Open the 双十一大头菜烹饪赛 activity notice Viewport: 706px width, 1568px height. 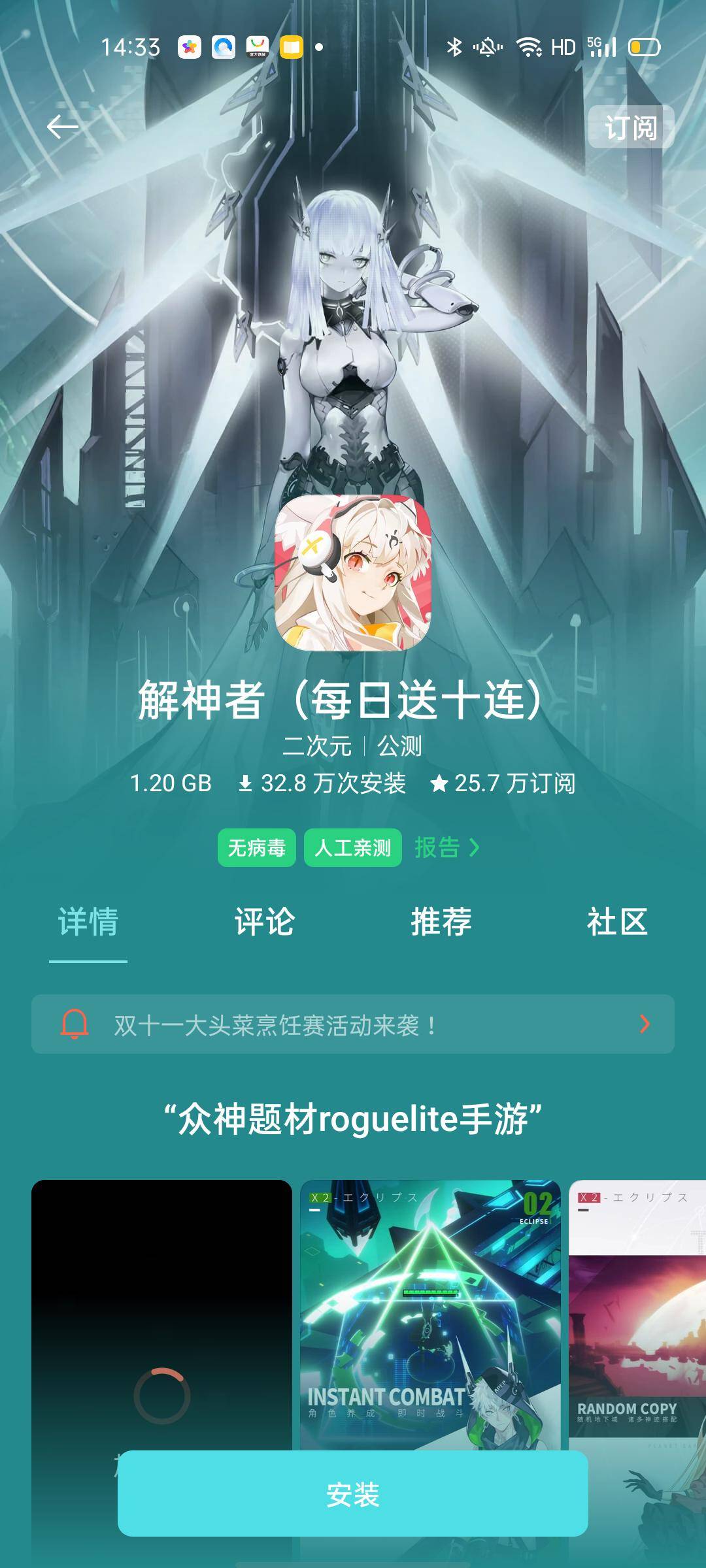pos(353,1024)
